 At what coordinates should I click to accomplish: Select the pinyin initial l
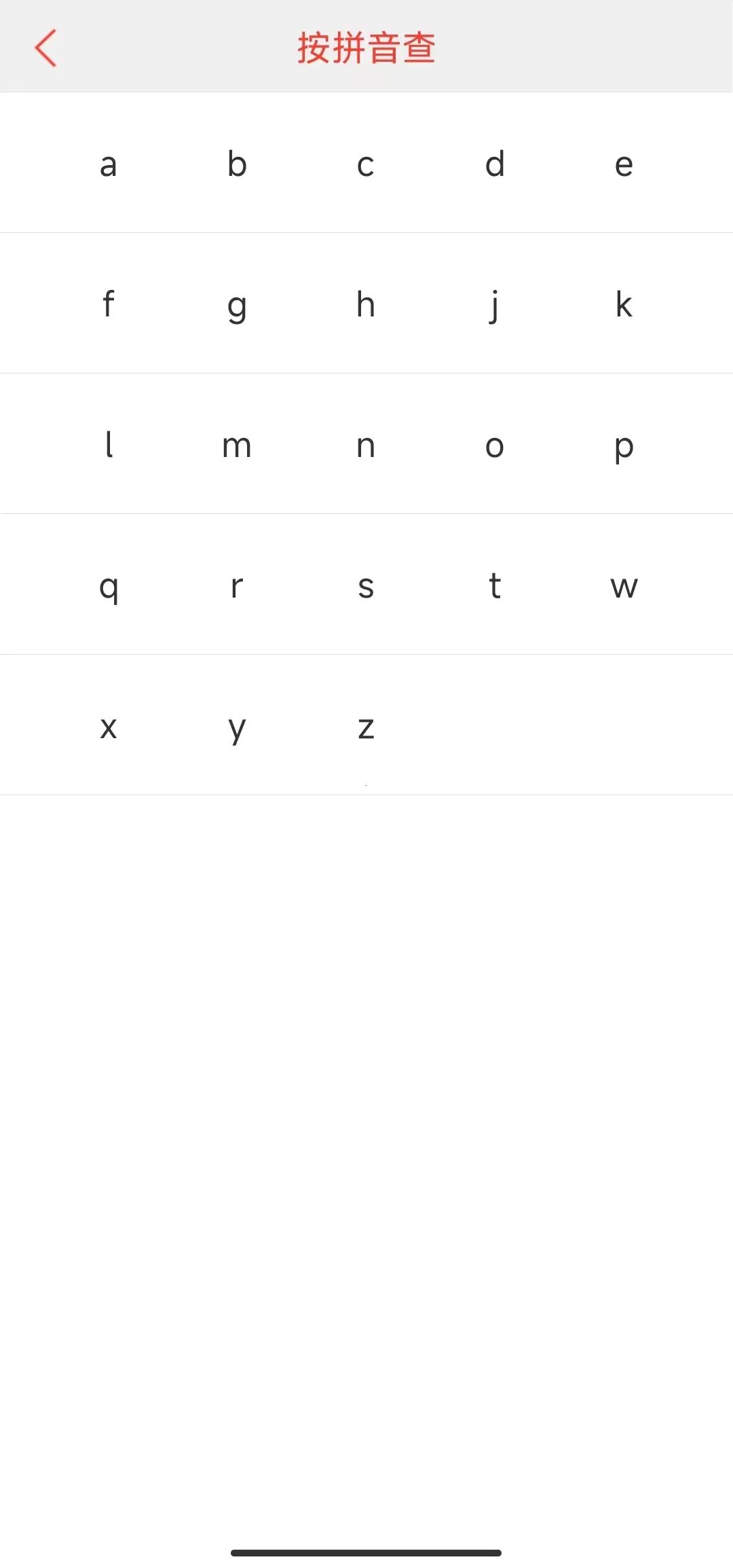pyautogui.click(x=109, y=445)
